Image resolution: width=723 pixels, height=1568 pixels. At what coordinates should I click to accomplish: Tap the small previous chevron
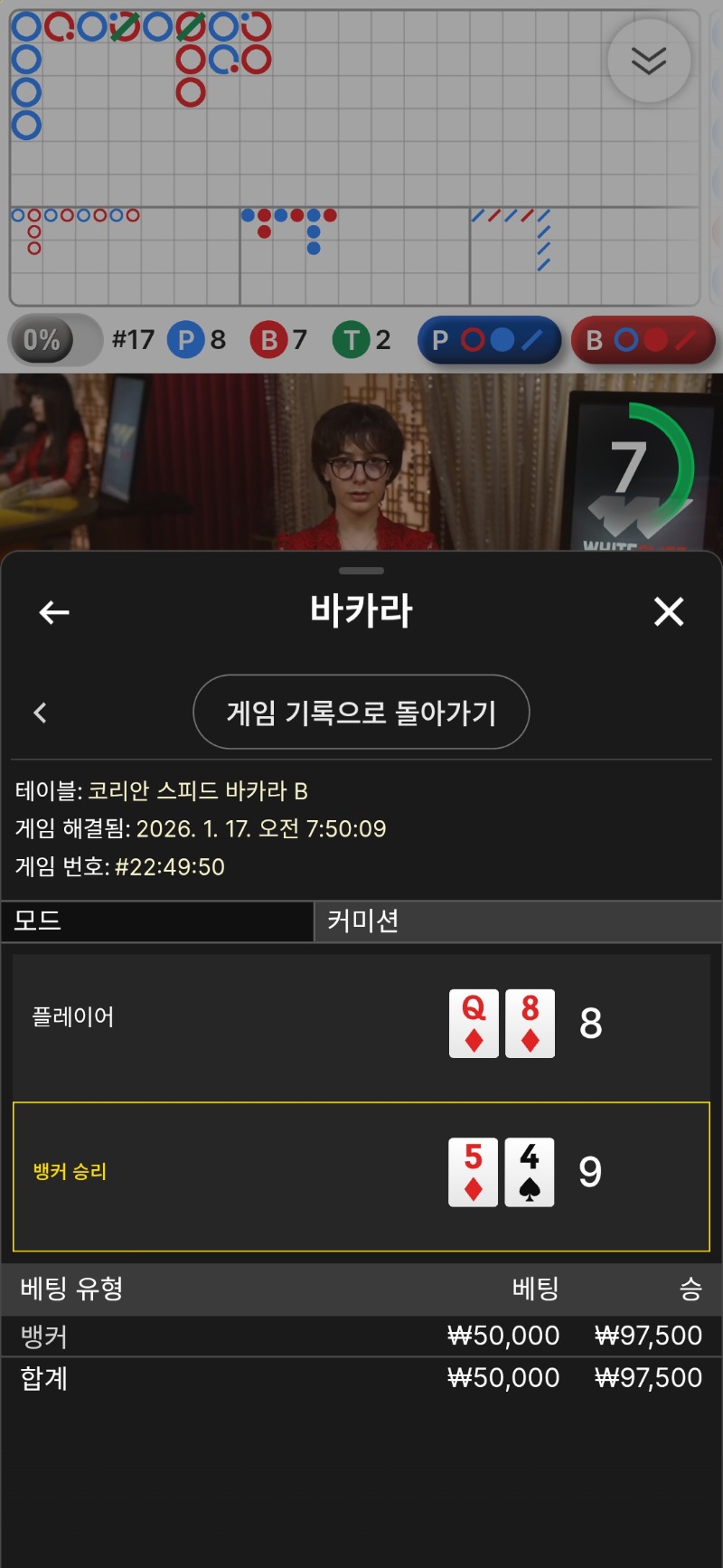point(40,713)
